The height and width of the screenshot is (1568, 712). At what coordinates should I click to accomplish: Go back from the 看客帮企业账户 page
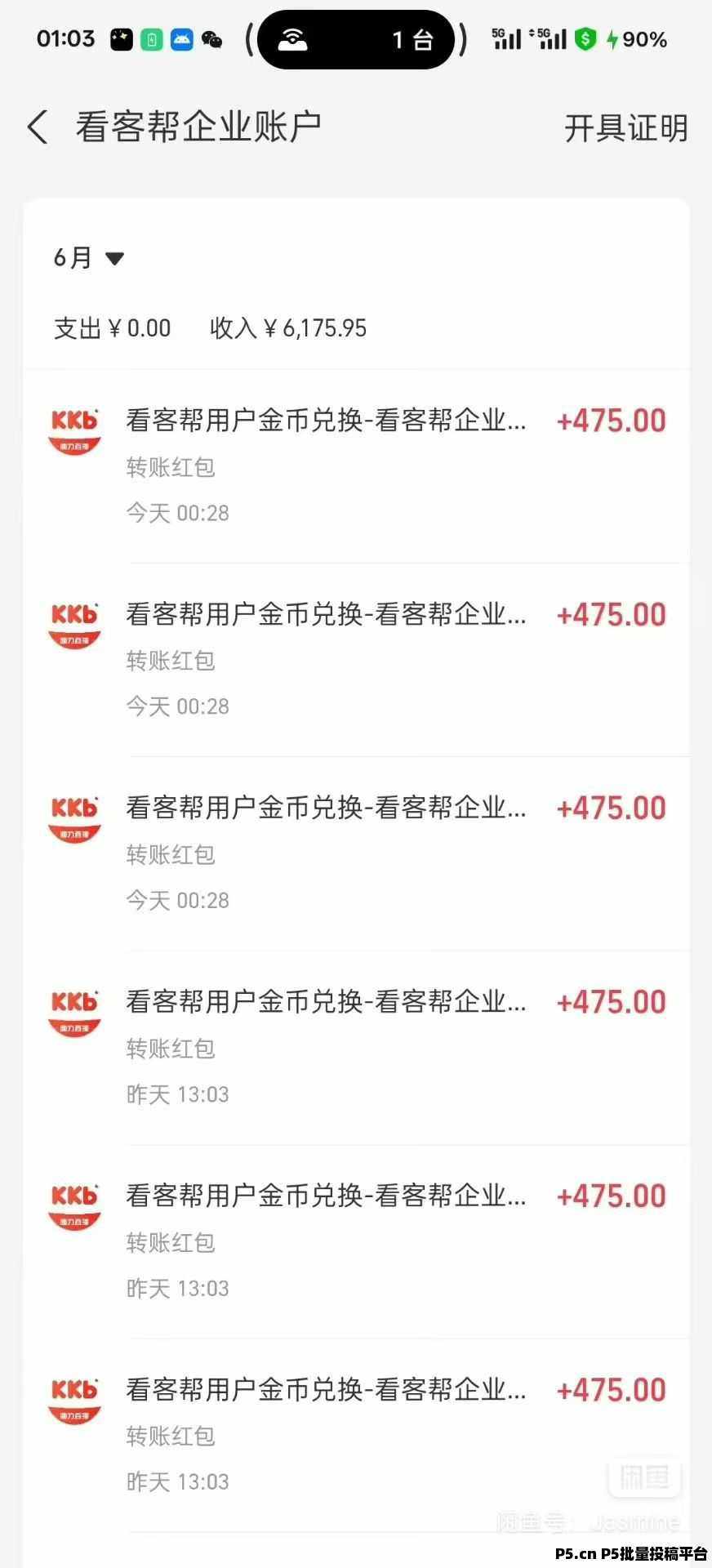coord(38,127)
